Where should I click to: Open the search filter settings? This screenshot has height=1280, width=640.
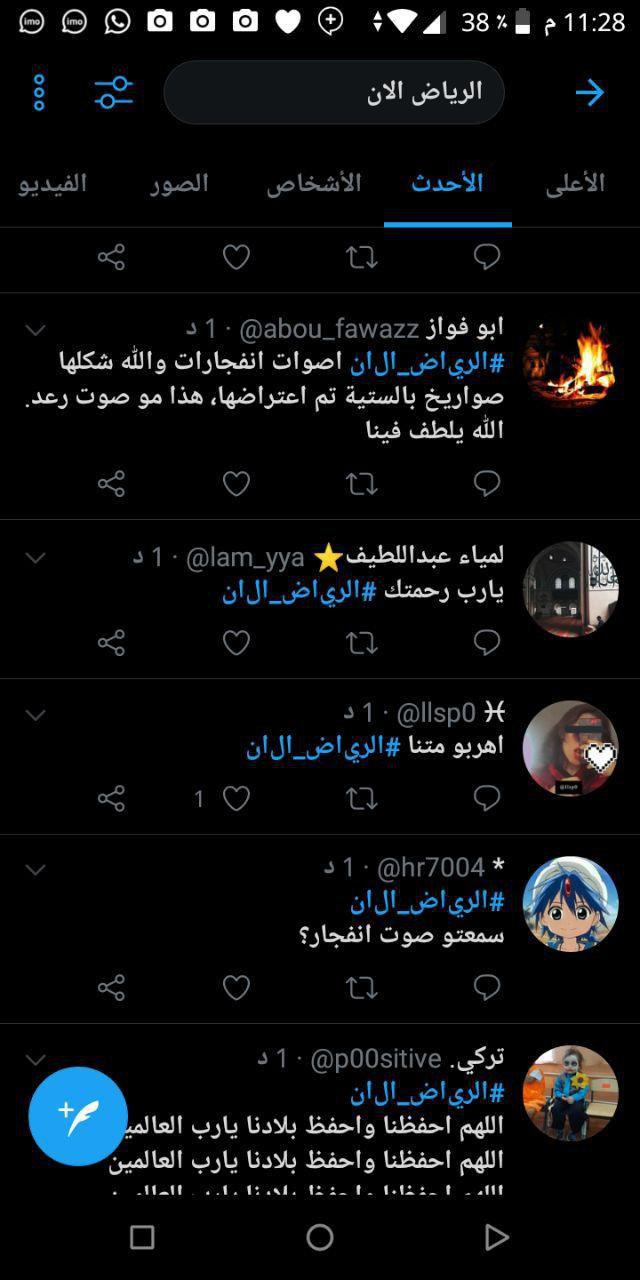coord(114,92)
